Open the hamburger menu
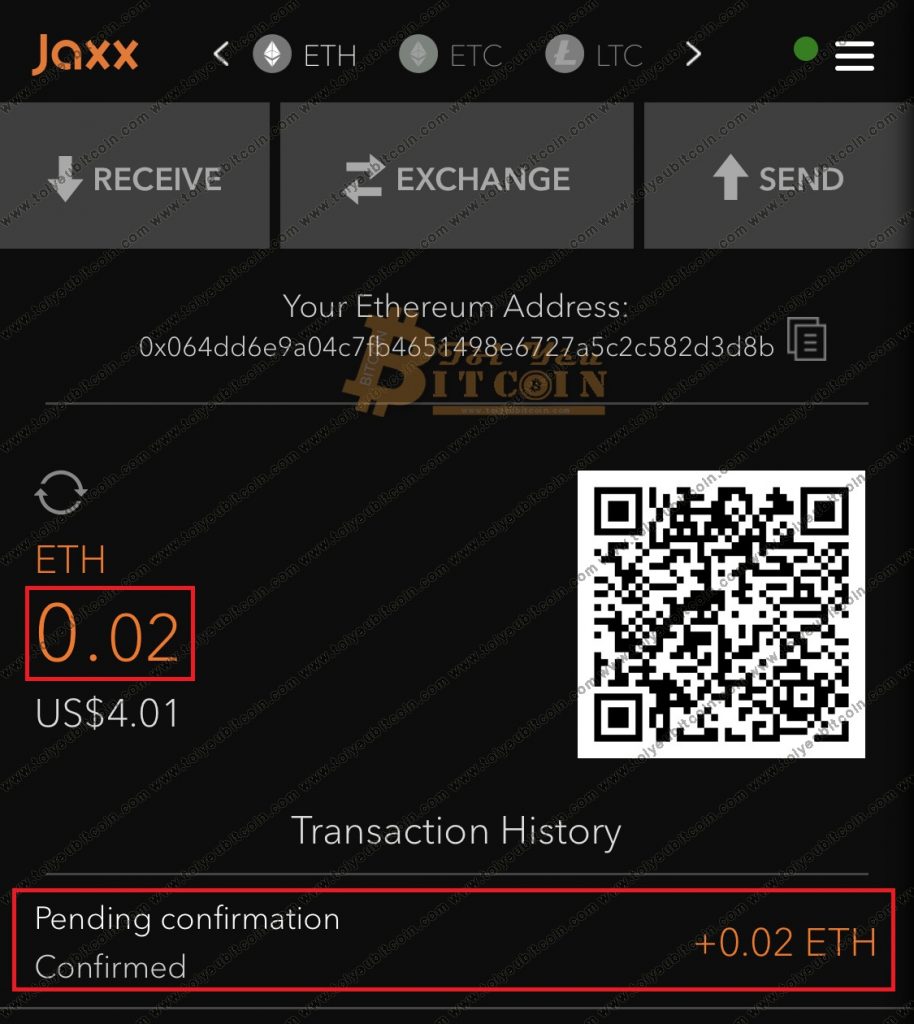914x1024 pixels. coord(854,55)
